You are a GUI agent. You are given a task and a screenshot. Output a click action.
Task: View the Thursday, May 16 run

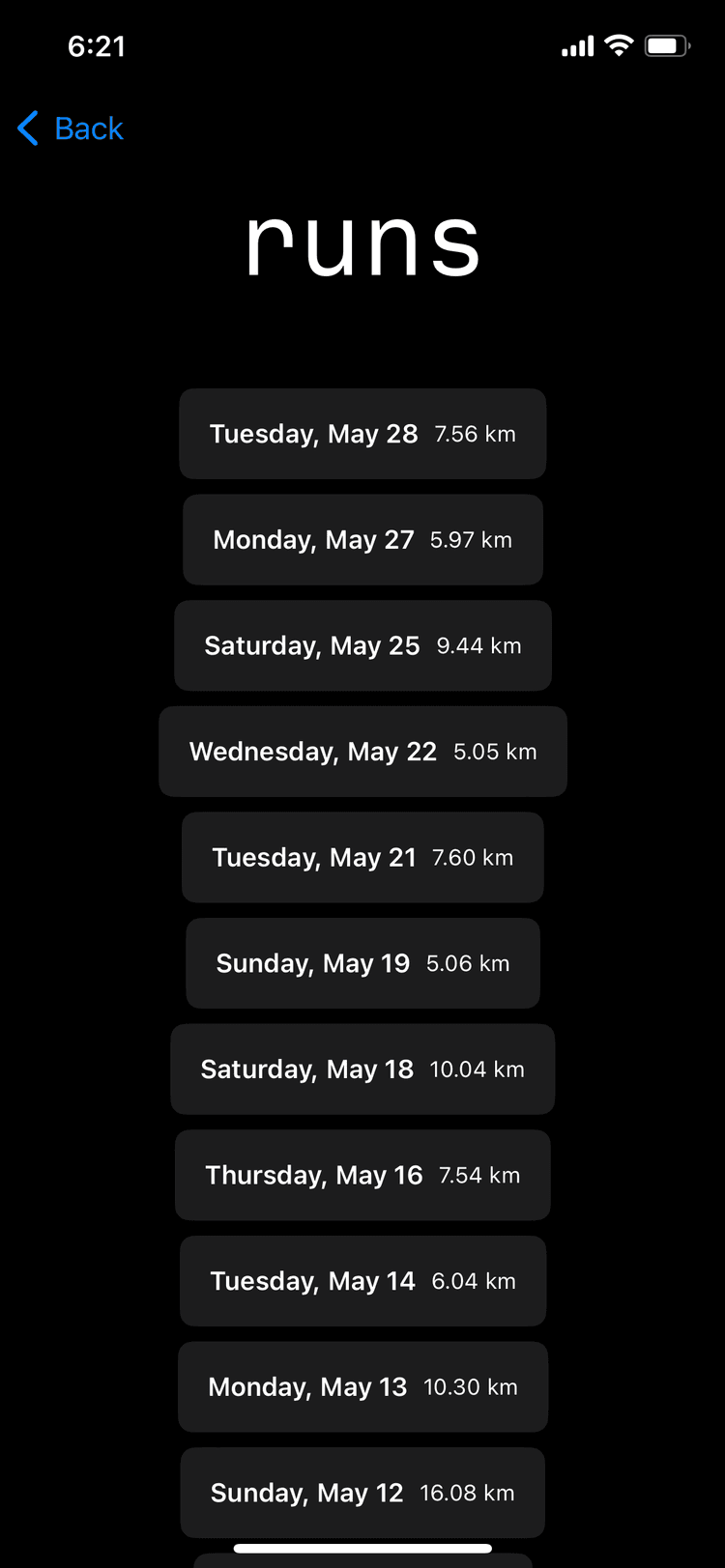point(362,1175)
